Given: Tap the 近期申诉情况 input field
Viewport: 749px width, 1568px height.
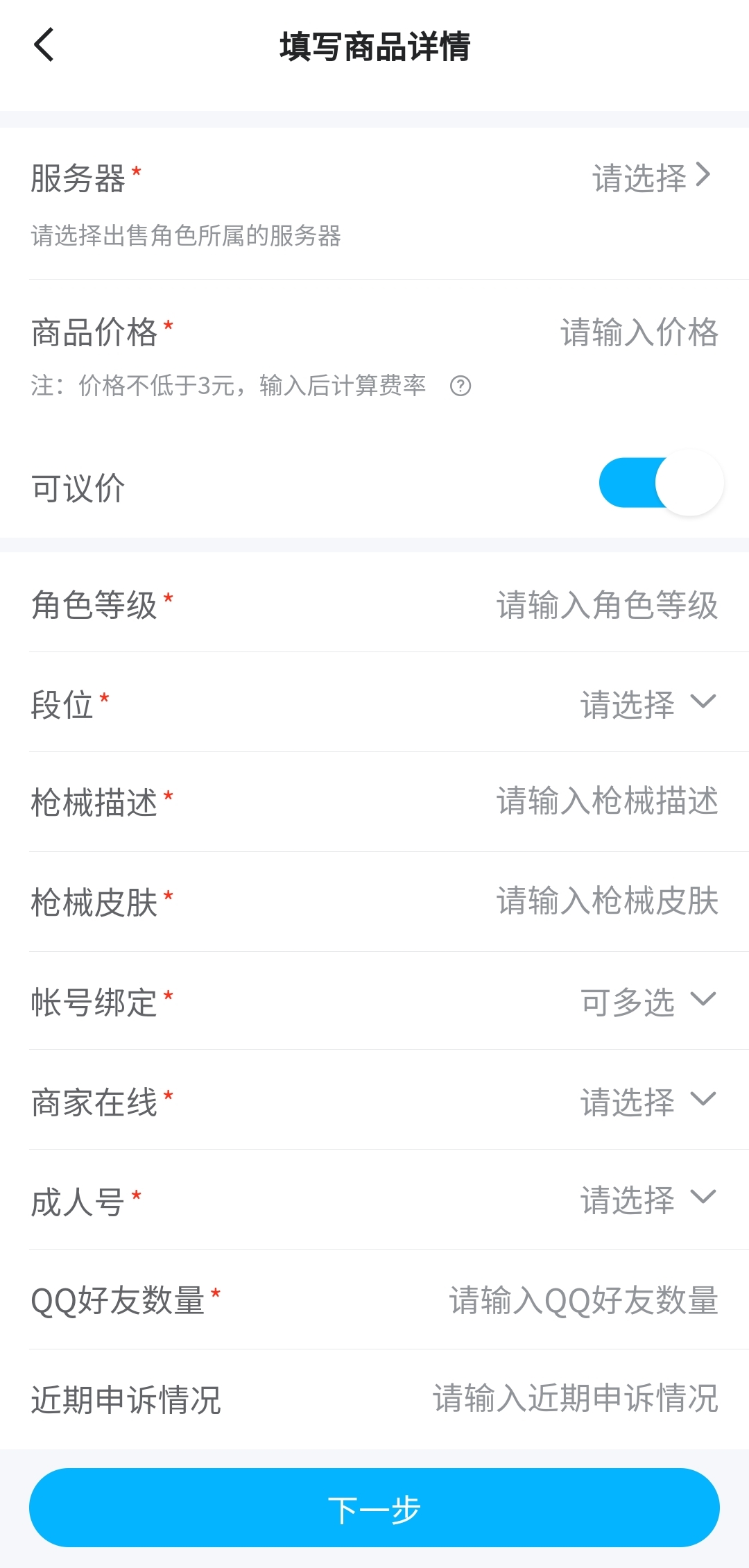Looking at the screenshot, I should pyautogui.click(x=576, y=1399).
